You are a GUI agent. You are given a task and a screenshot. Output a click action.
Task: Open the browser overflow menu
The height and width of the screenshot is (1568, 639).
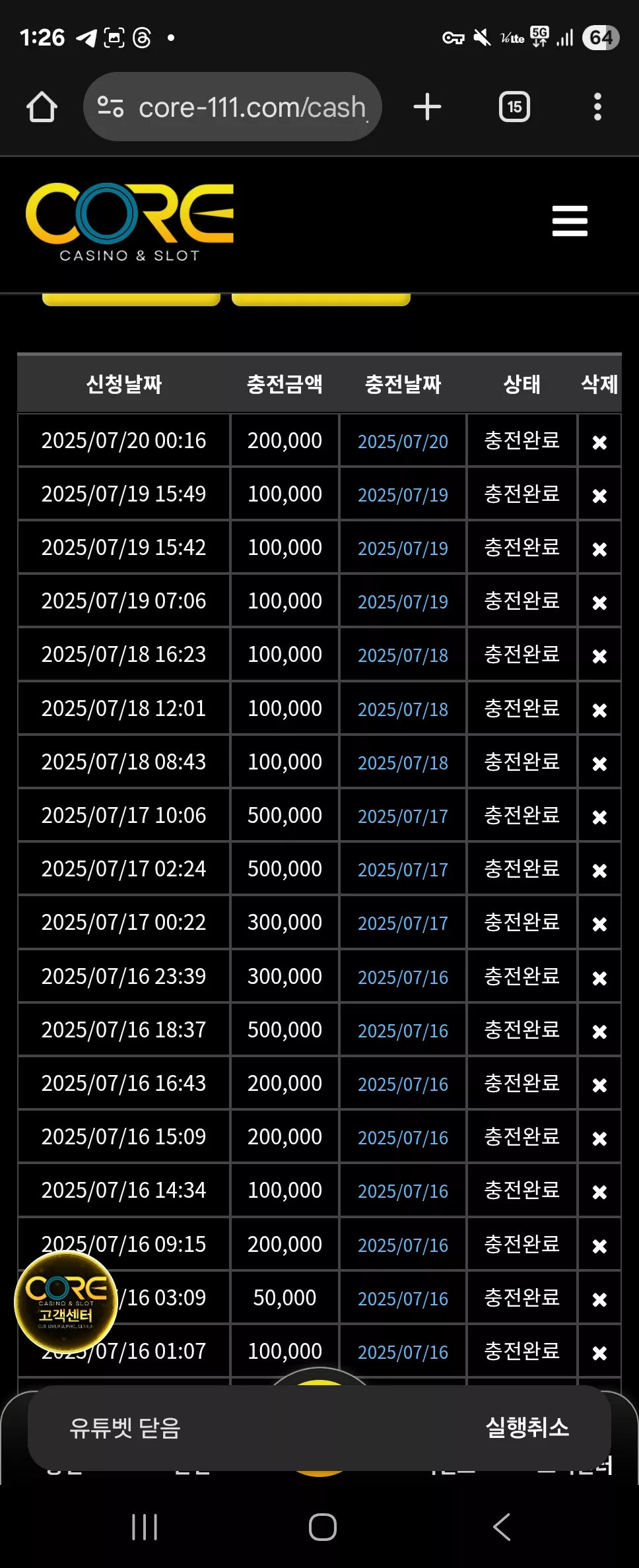coord(597,107)
